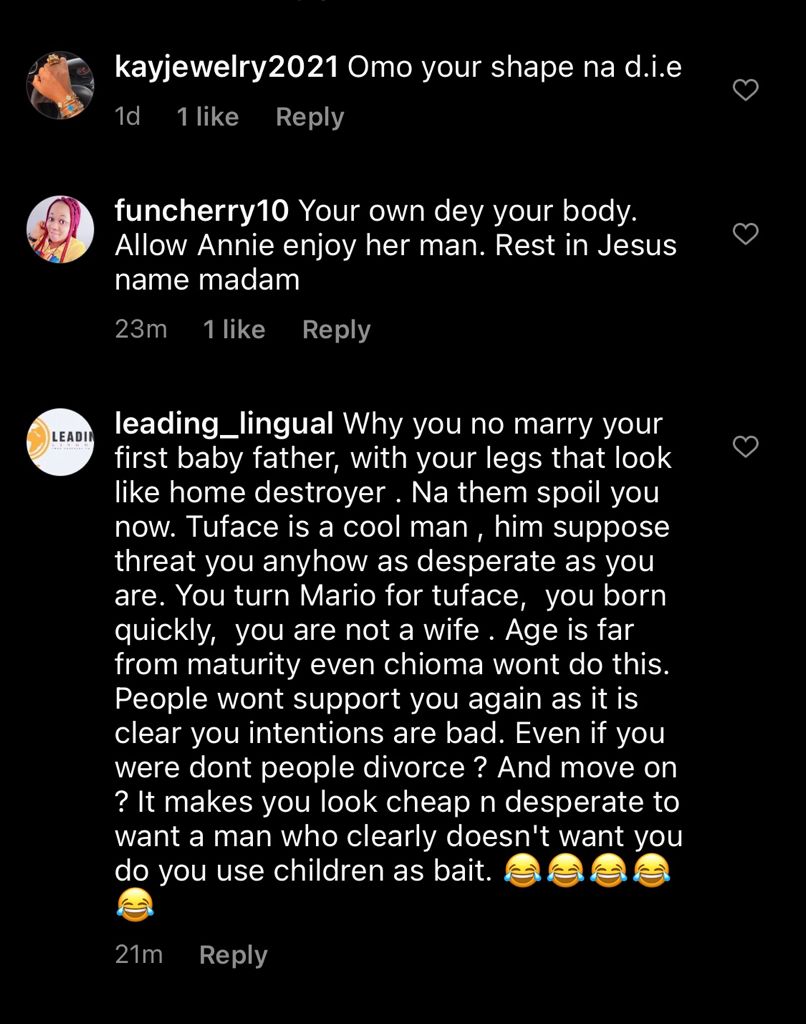See who liked kayjewelry2021's comment
This screenshot has width=806, height=1024.
[x=207, y=117]
